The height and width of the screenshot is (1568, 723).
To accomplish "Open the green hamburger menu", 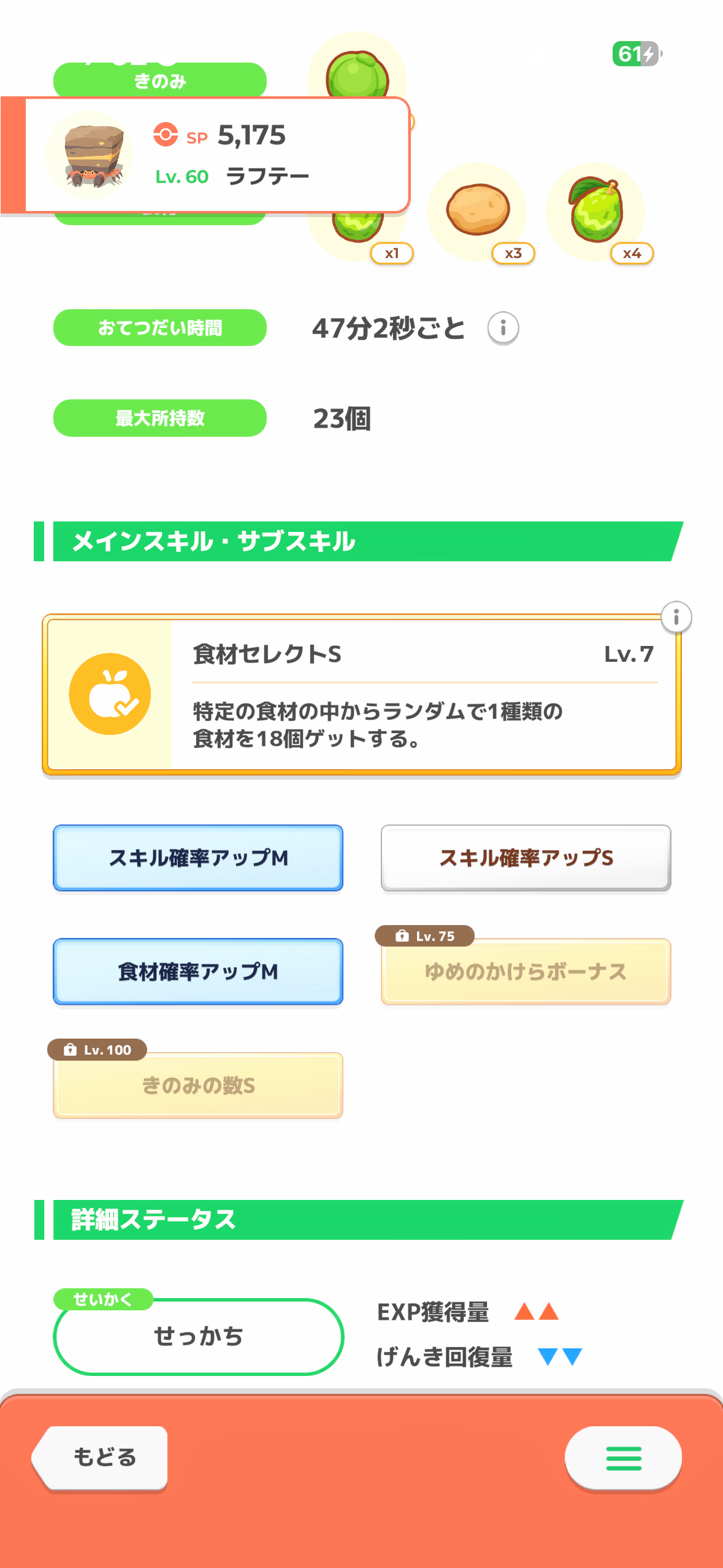I will pos(623,1458).
